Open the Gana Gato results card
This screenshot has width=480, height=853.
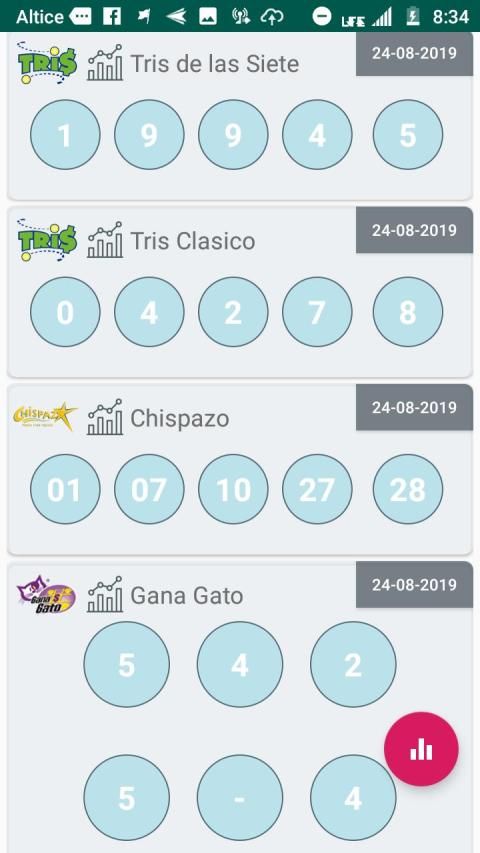240,707
